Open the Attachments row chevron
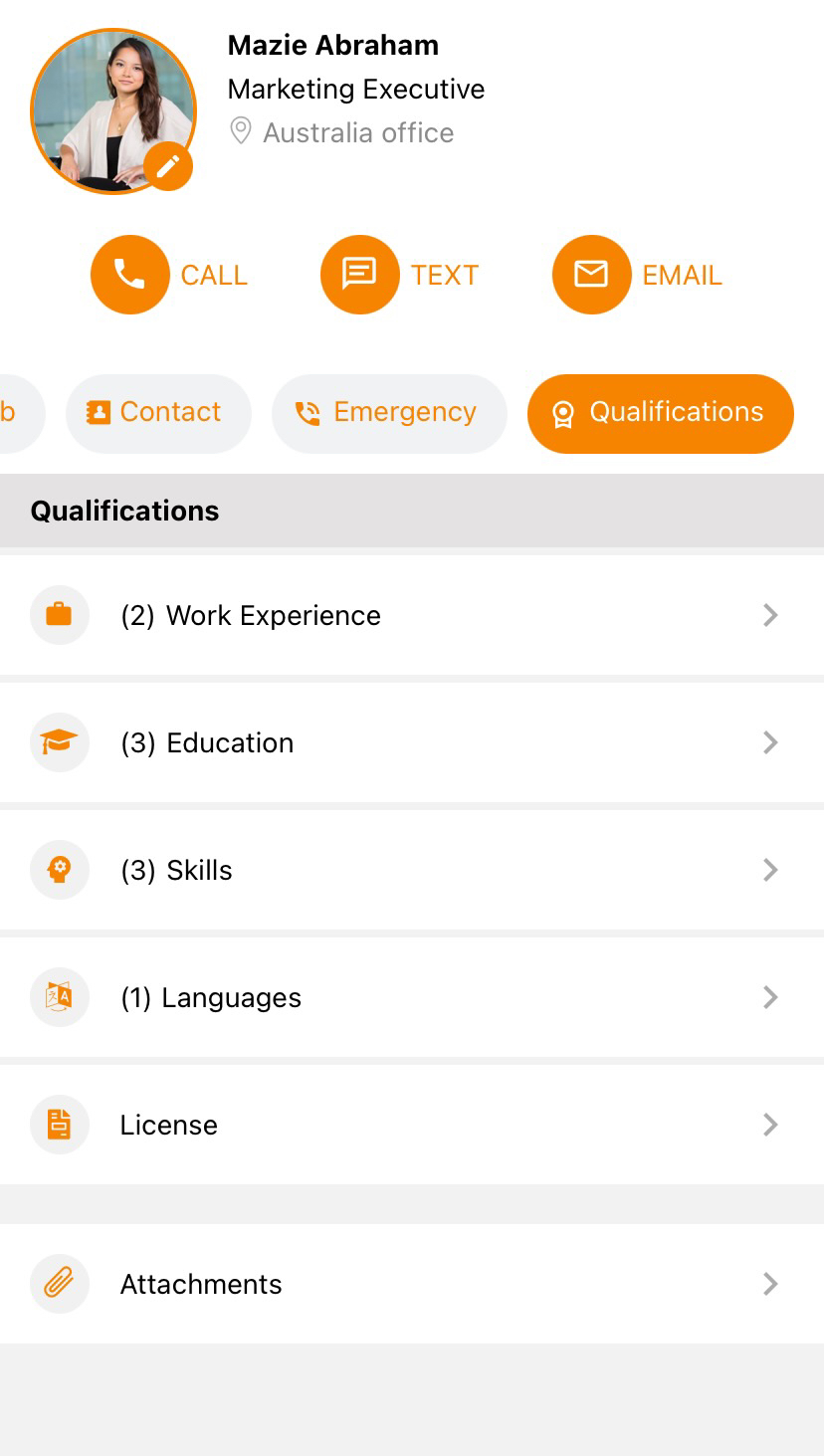824x1456 pixels. (770, 1284)
